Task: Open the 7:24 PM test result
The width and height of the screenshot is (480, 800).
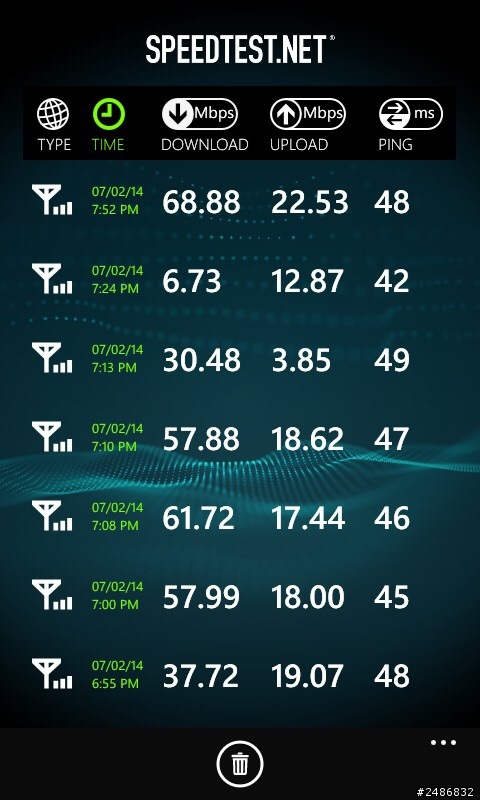Action: pos(240,280)
